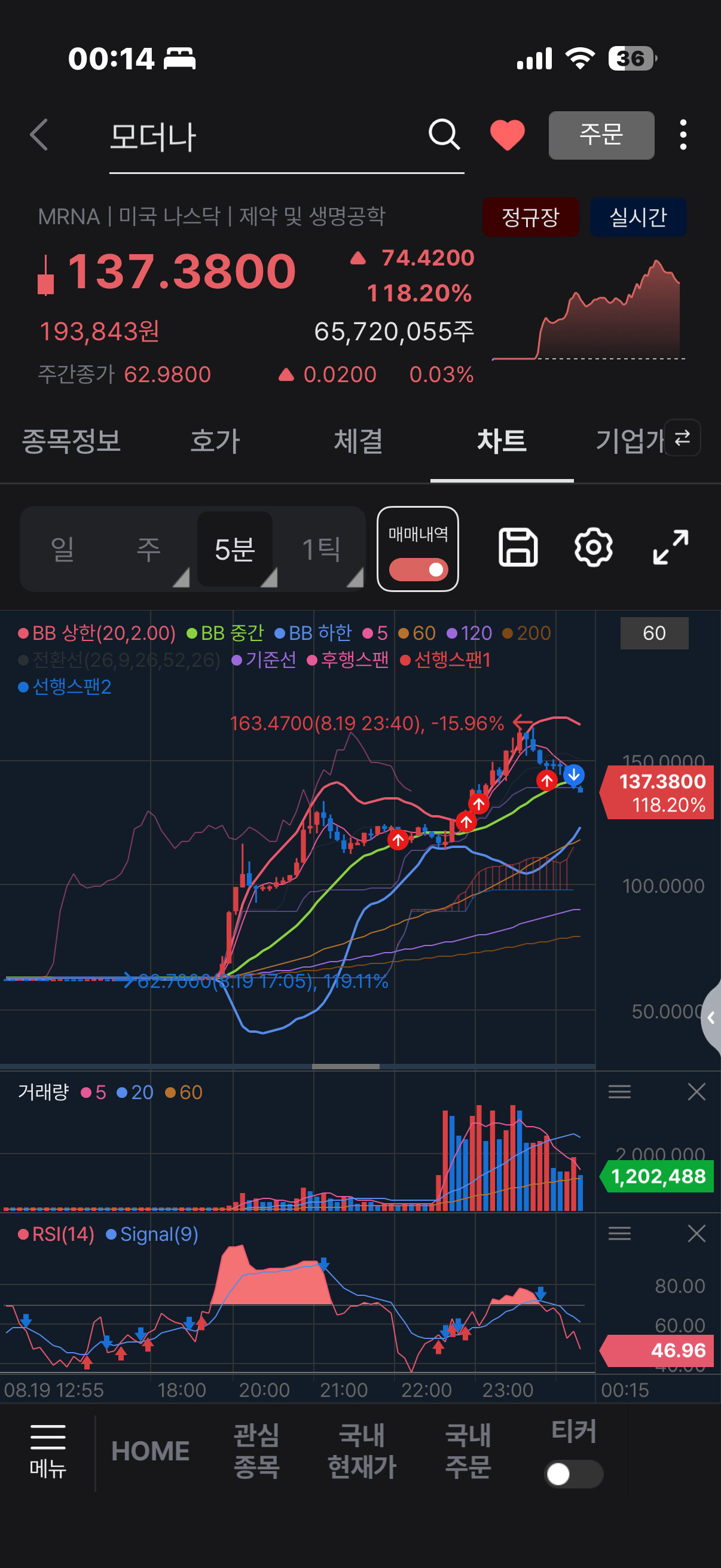The height and width of the screenshot is (1568, 721).
Task: Expand the chart to full screen
Action: coord(671,547)
